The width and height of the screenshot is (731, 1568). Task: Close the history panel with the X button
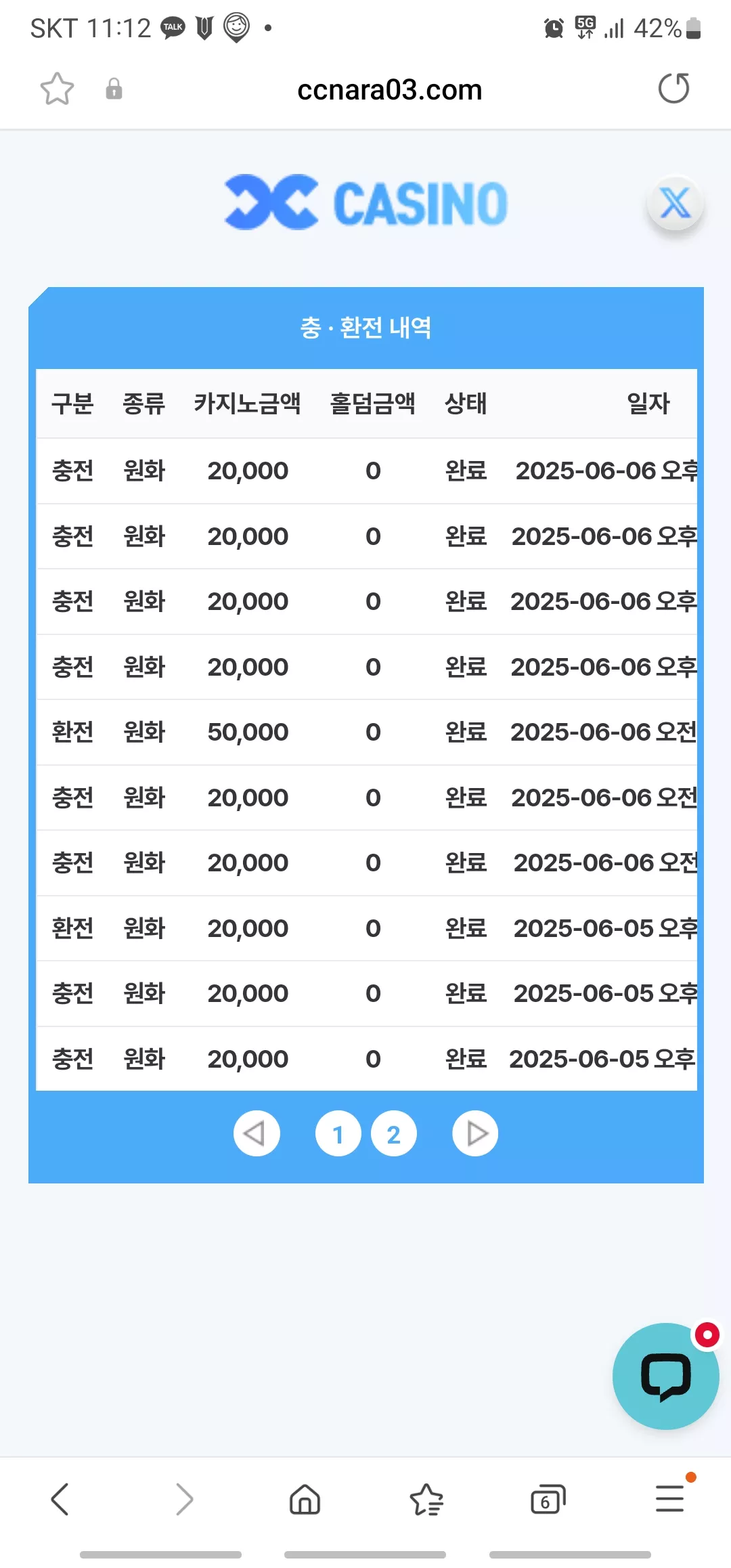click(675, 202)
